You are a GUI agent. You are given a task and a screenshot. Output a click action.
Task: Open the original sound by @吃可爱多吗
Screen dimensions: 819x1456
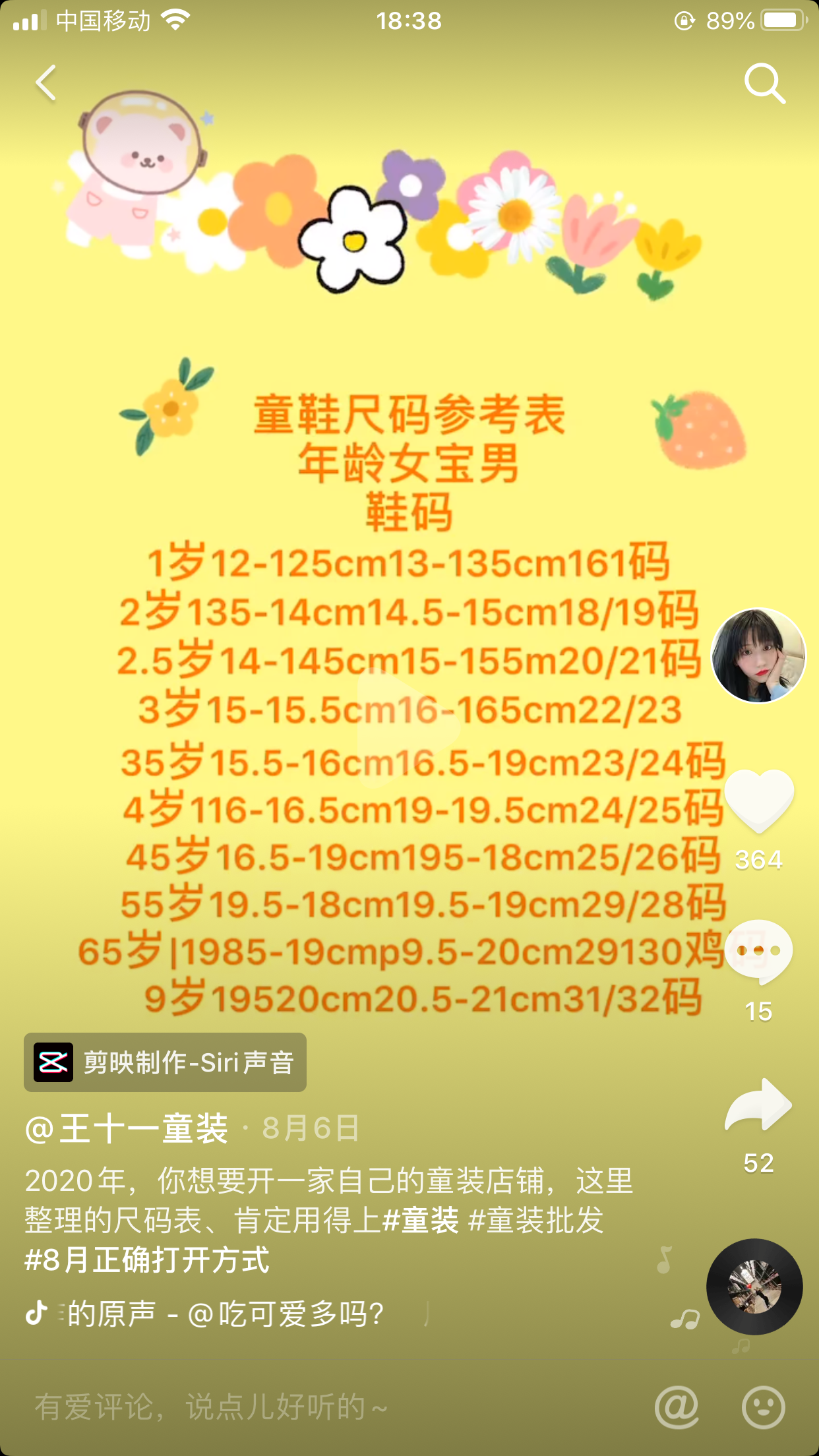pos(224,1314)
